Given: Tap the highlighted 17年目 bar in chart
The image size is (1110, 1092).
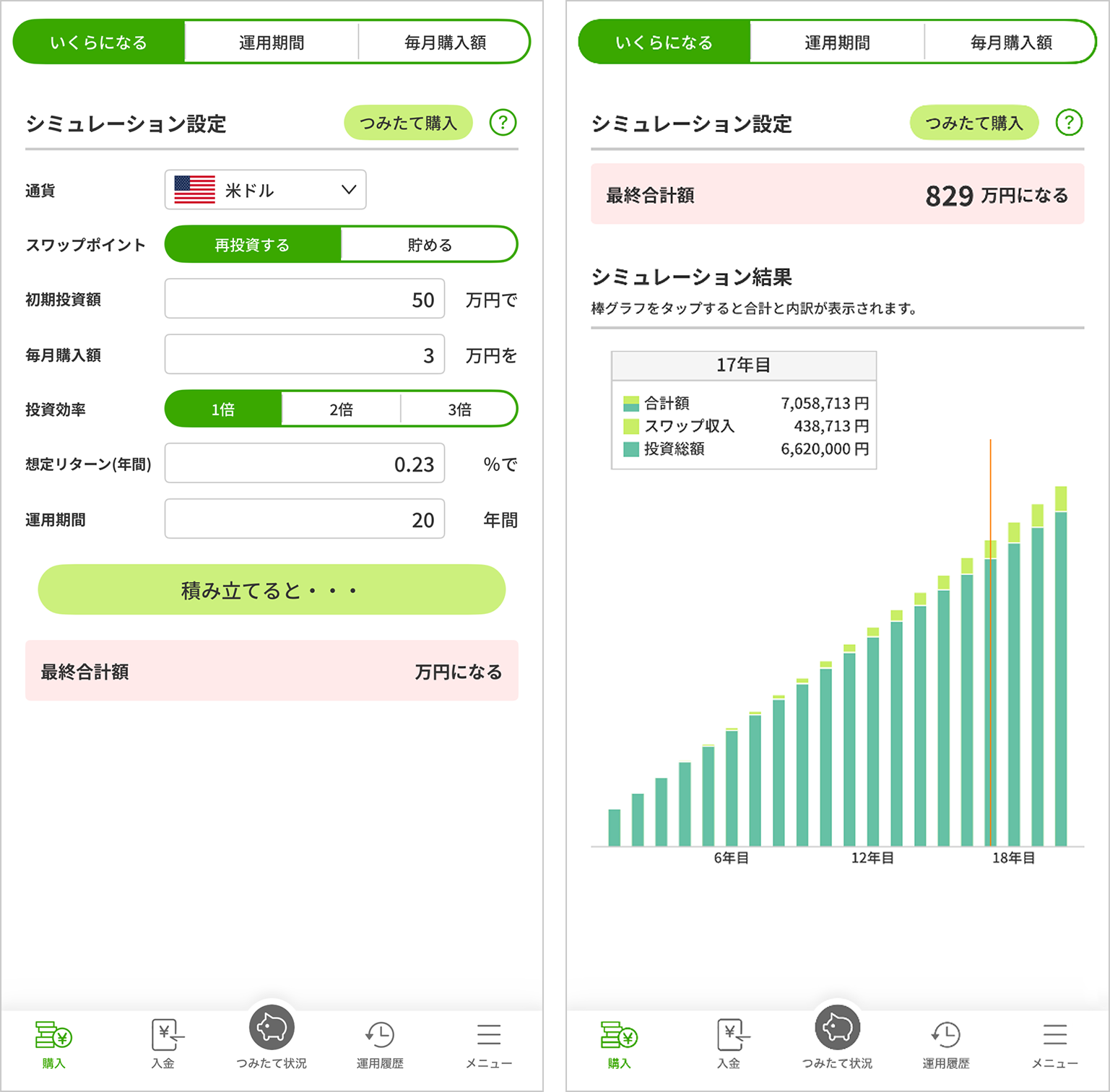Looking at the screenshot, I should tap(990, 693).
